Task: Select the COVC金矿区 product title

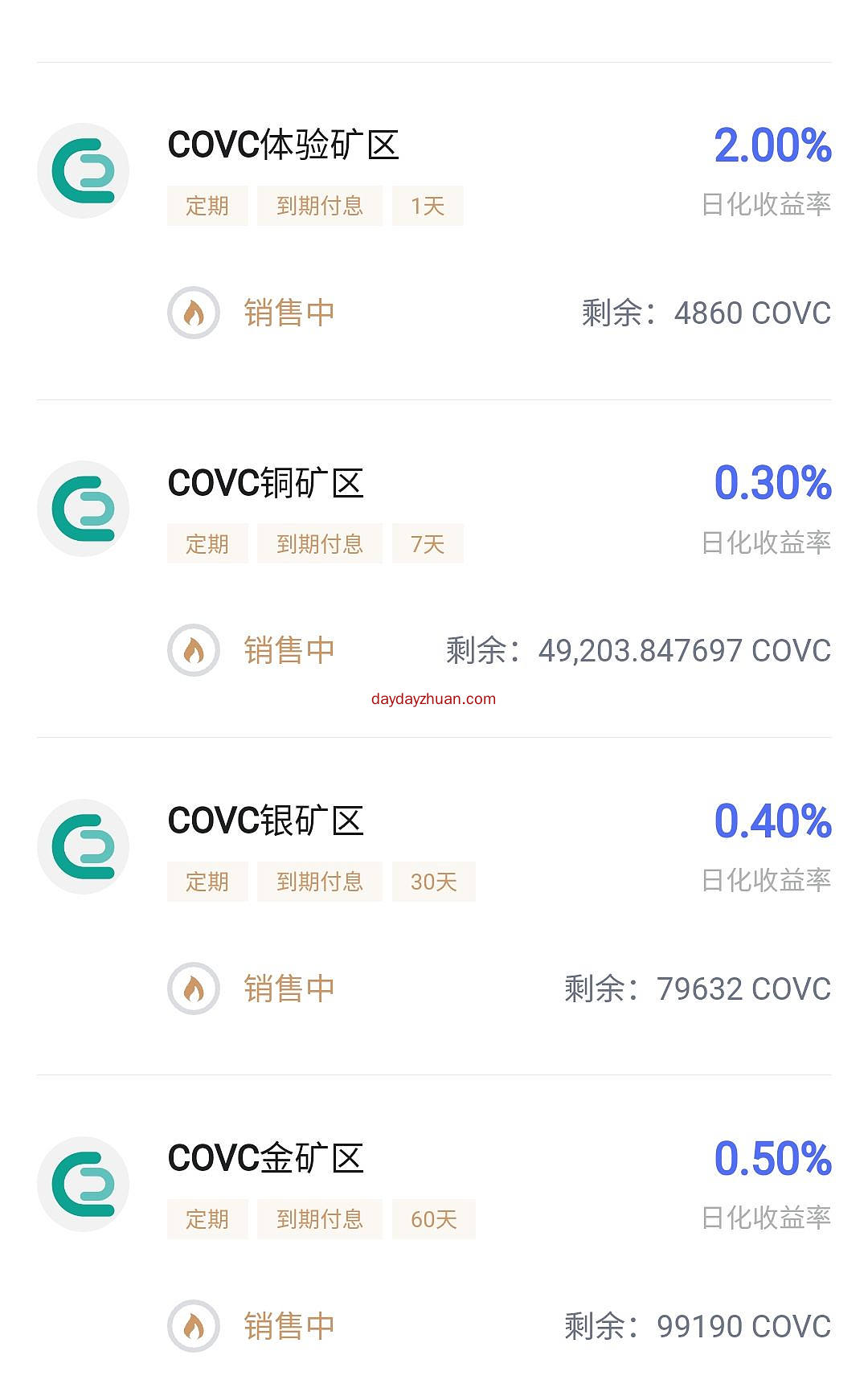Action: coord(267,1158)
